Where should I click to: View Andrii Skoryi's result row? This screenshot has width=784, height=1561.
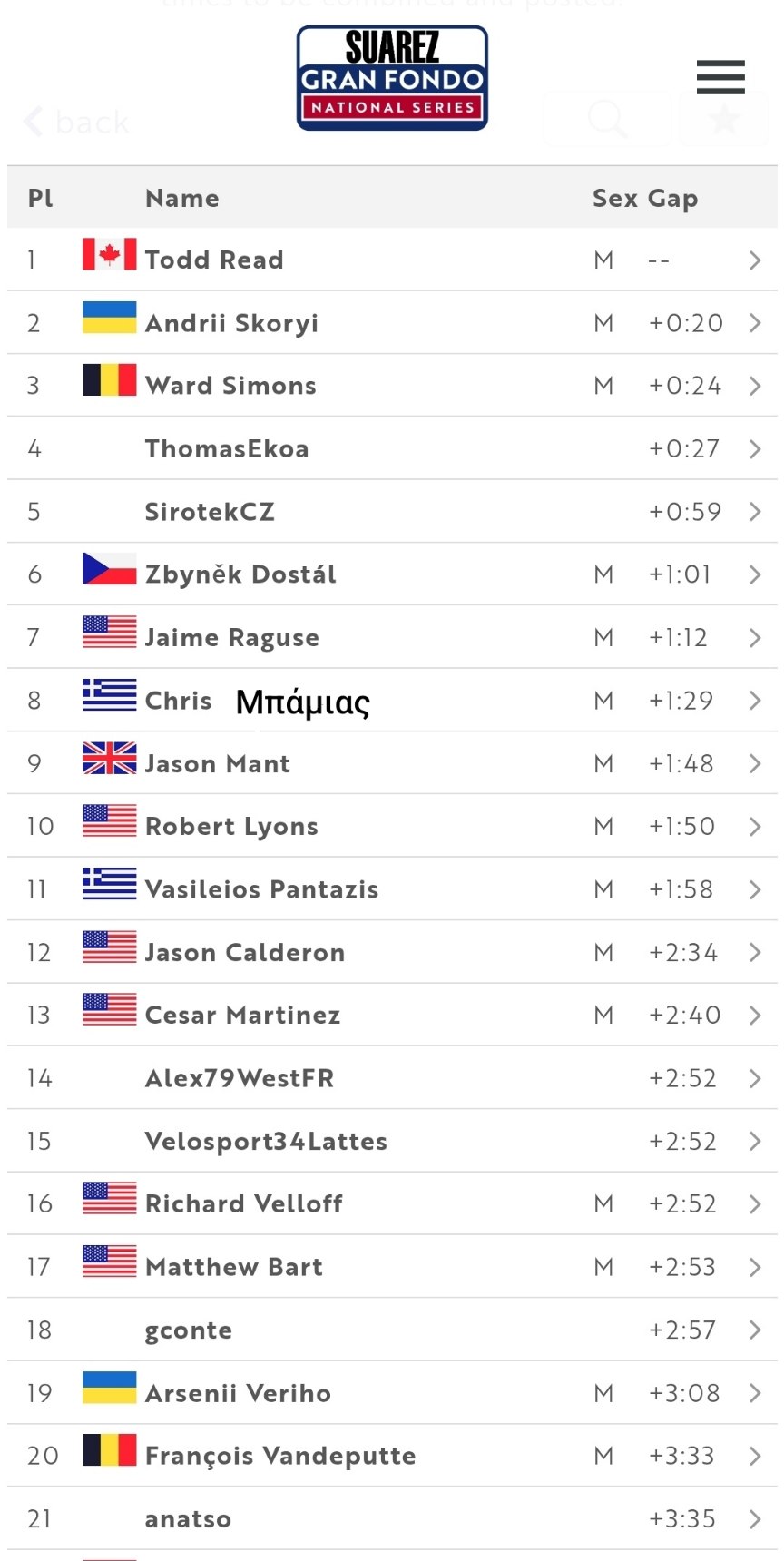click(392, 323)
